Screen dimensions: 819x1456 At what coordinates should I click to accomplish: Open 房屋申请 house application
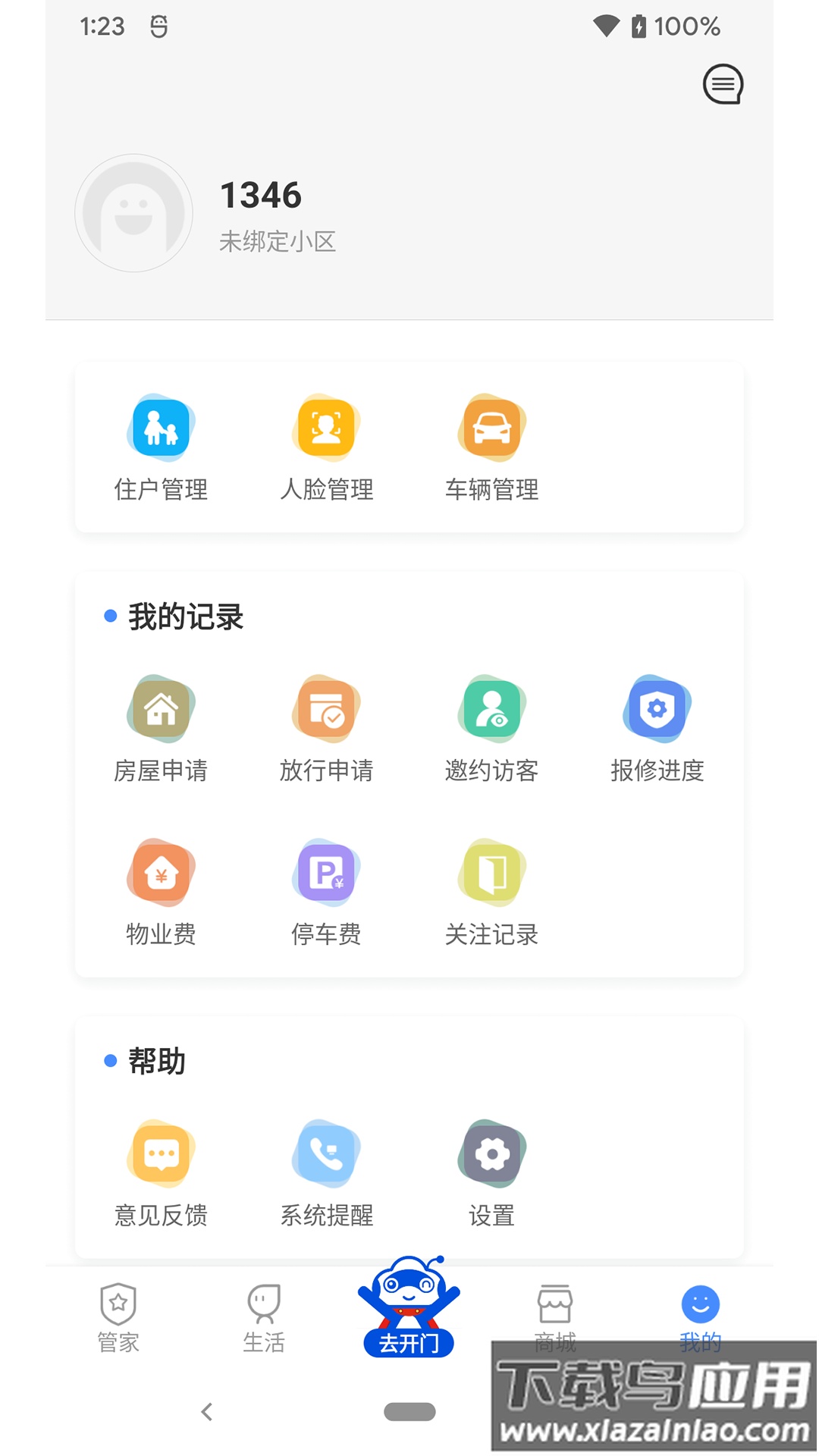point(161,728)
